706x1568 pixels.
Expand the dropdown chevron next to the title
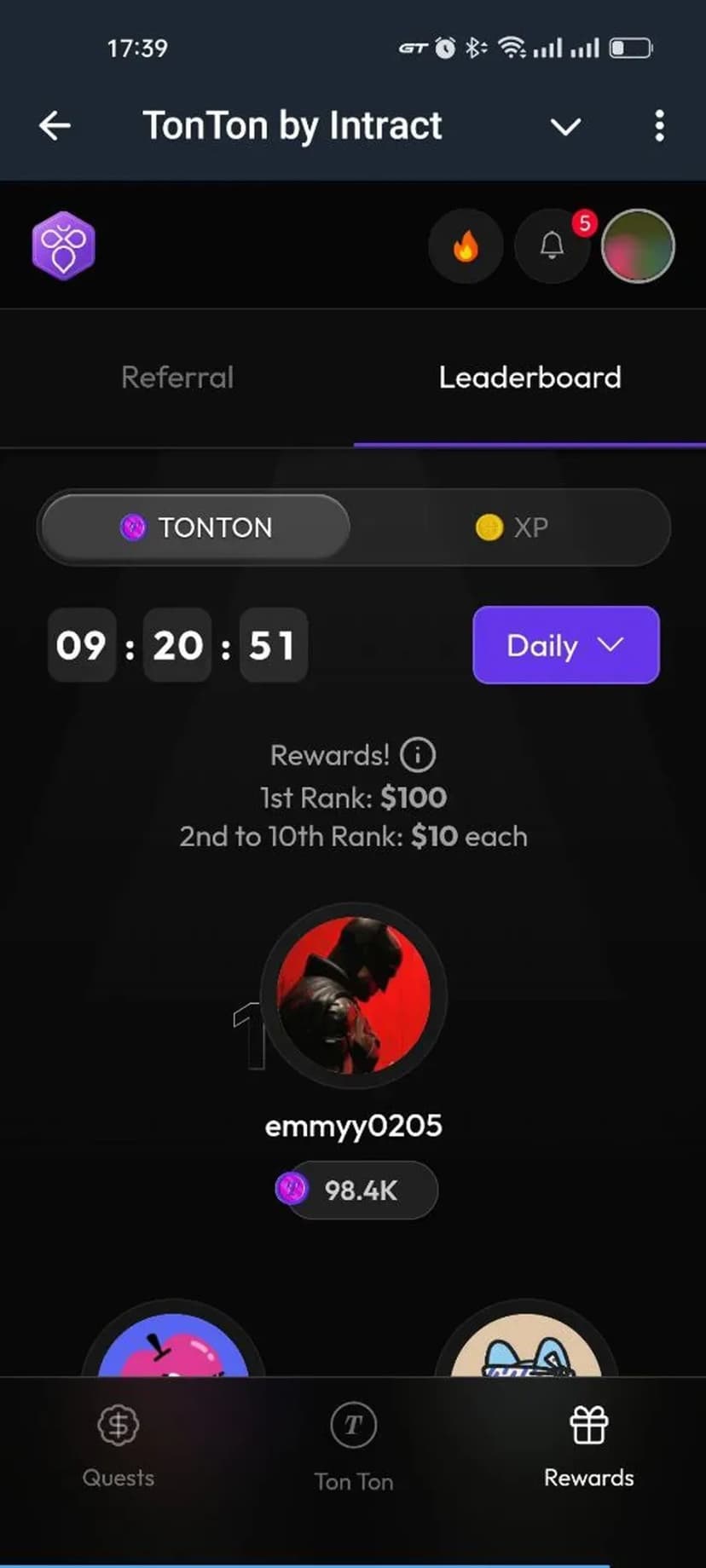(565, 127)
